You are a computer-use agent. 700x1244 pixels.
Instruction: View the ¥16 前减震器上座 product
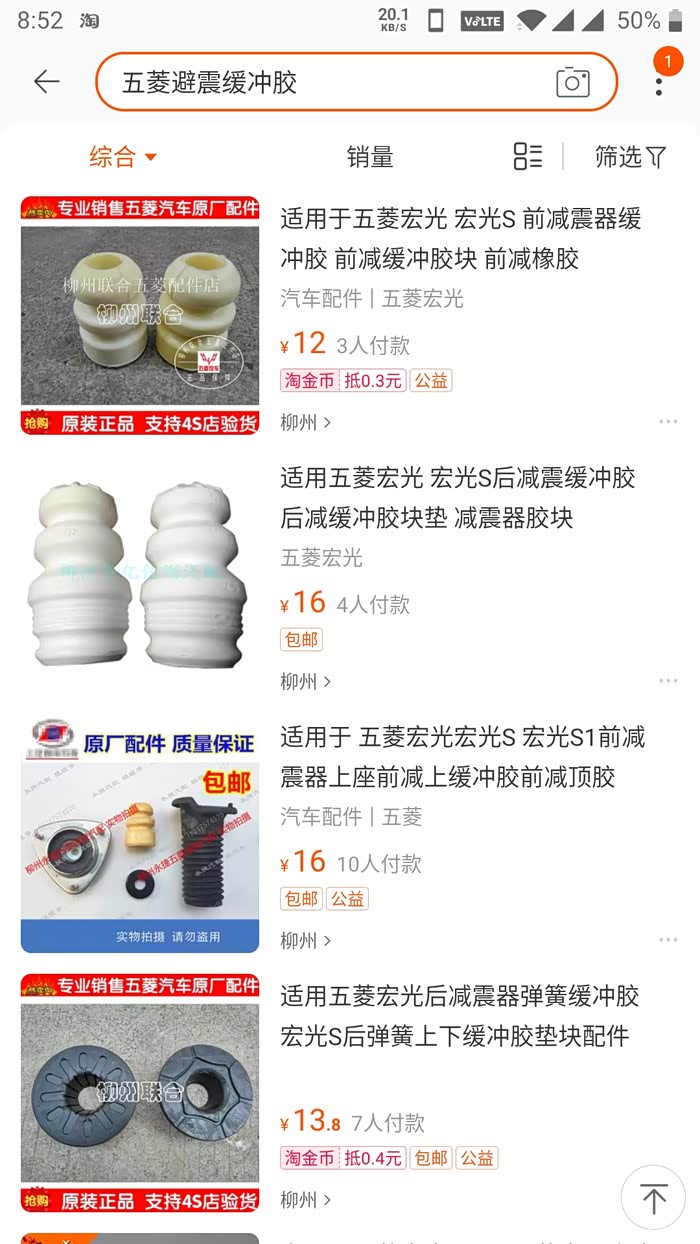pos(462,757)
